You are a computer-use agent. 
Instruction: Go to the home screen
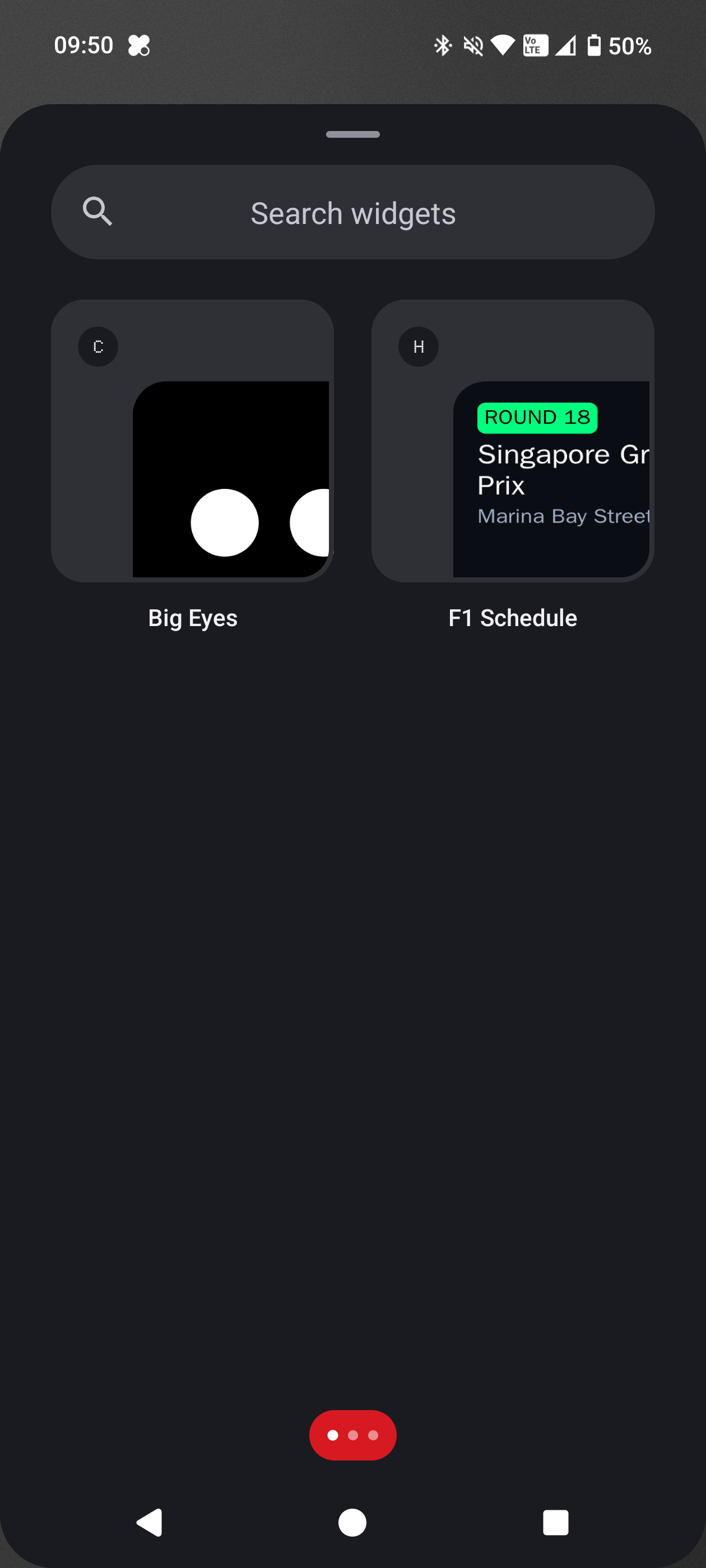tap(352, 1522)
